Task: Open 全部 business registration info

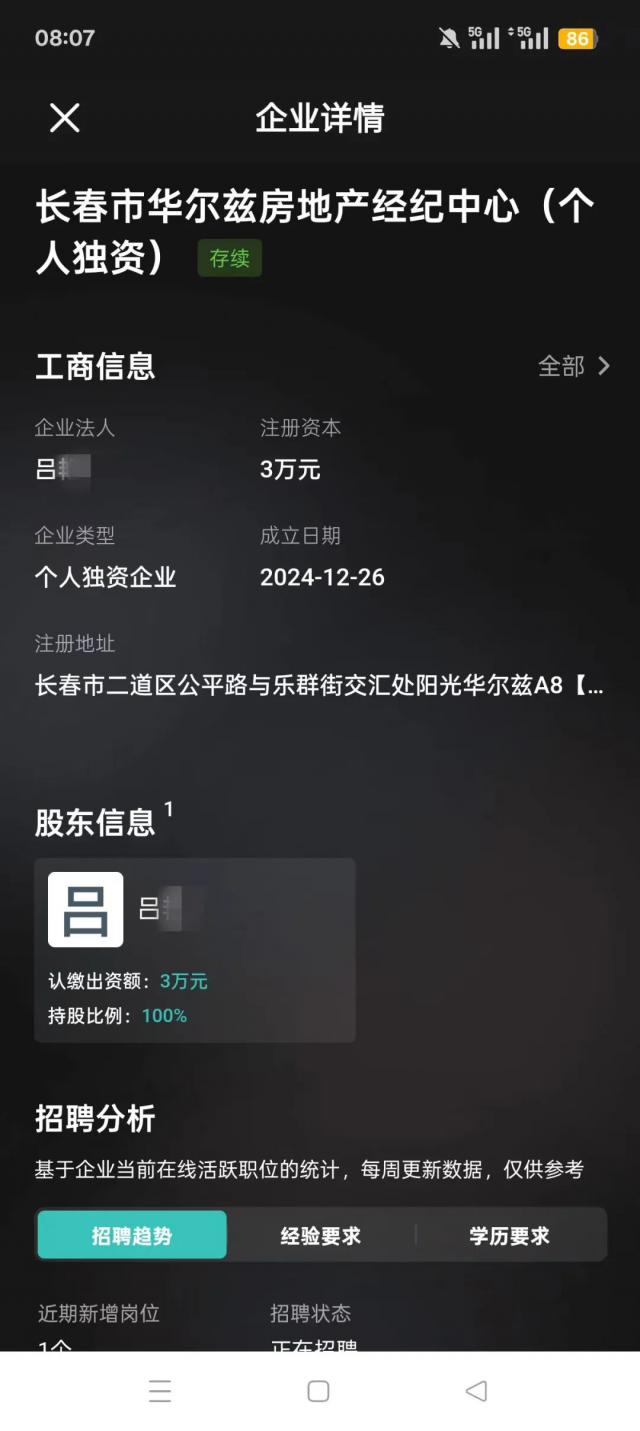Action: [x=573, y=366]
